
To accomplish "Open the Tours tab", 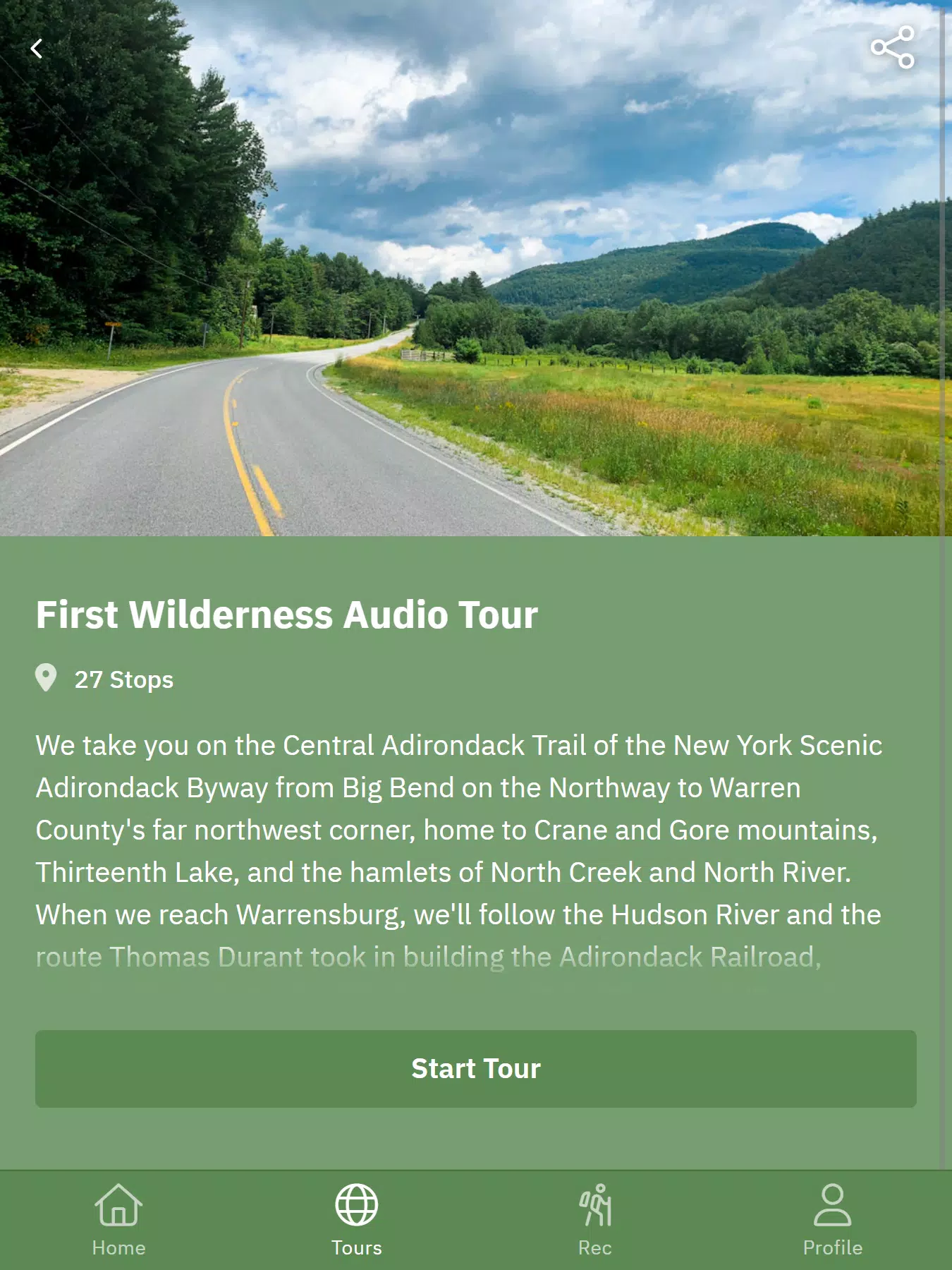I will click(357, 1219).
